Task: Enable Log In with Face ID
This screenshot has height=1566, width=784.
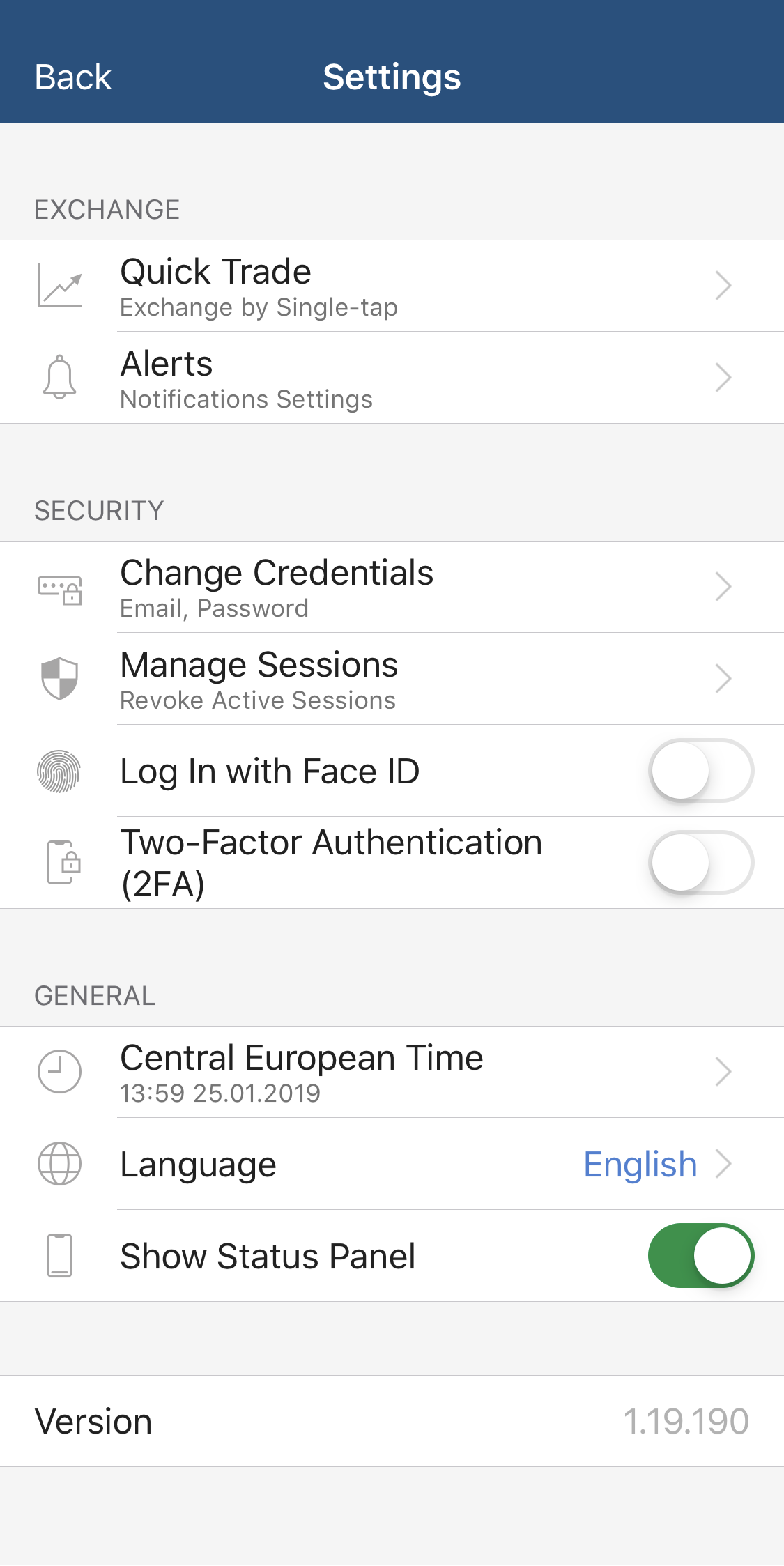Action: [701, 771]
